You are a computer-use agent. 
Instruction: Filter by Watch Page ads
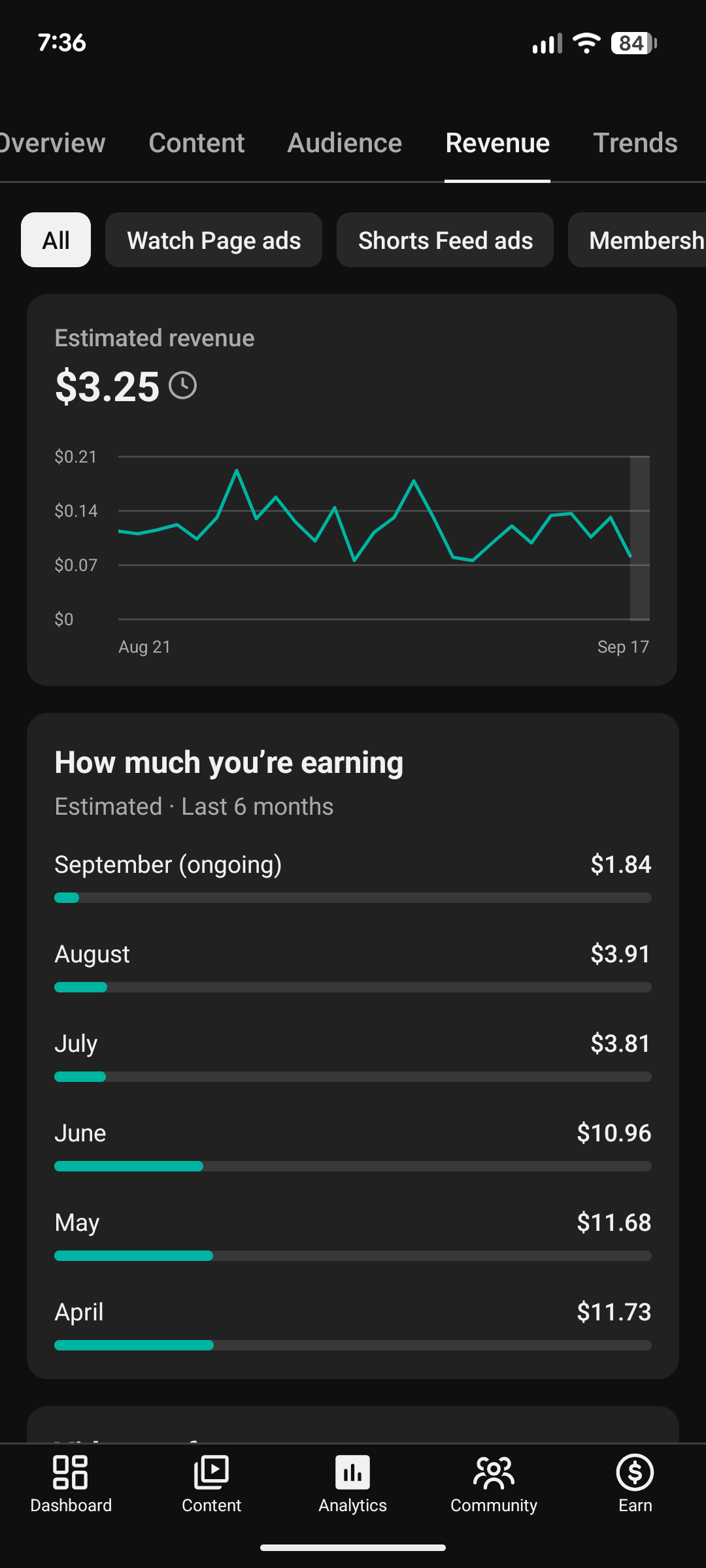coord(214,240)
